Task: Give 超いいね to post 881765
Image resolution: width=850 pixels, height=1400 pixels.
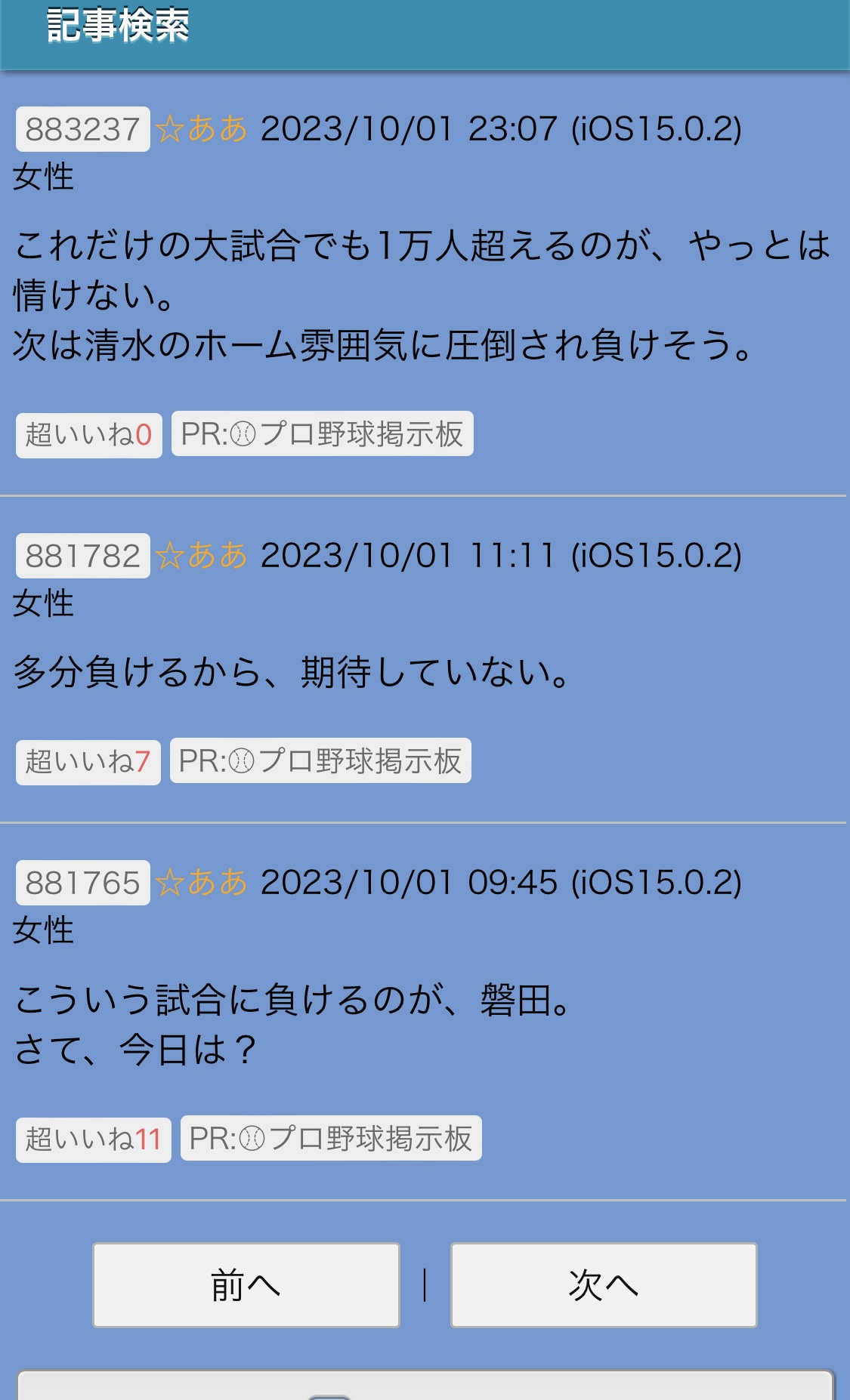Action: coord(94,1139)
